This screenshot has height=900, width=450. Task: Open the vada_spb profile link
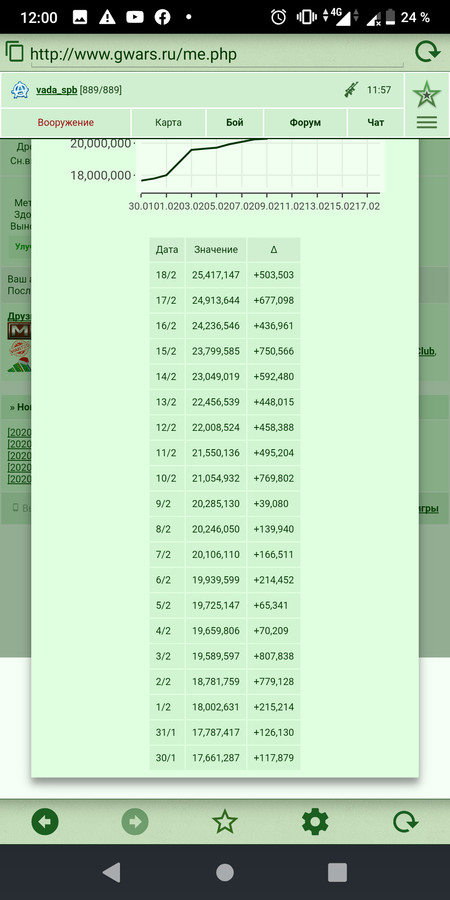click(56, 90)
